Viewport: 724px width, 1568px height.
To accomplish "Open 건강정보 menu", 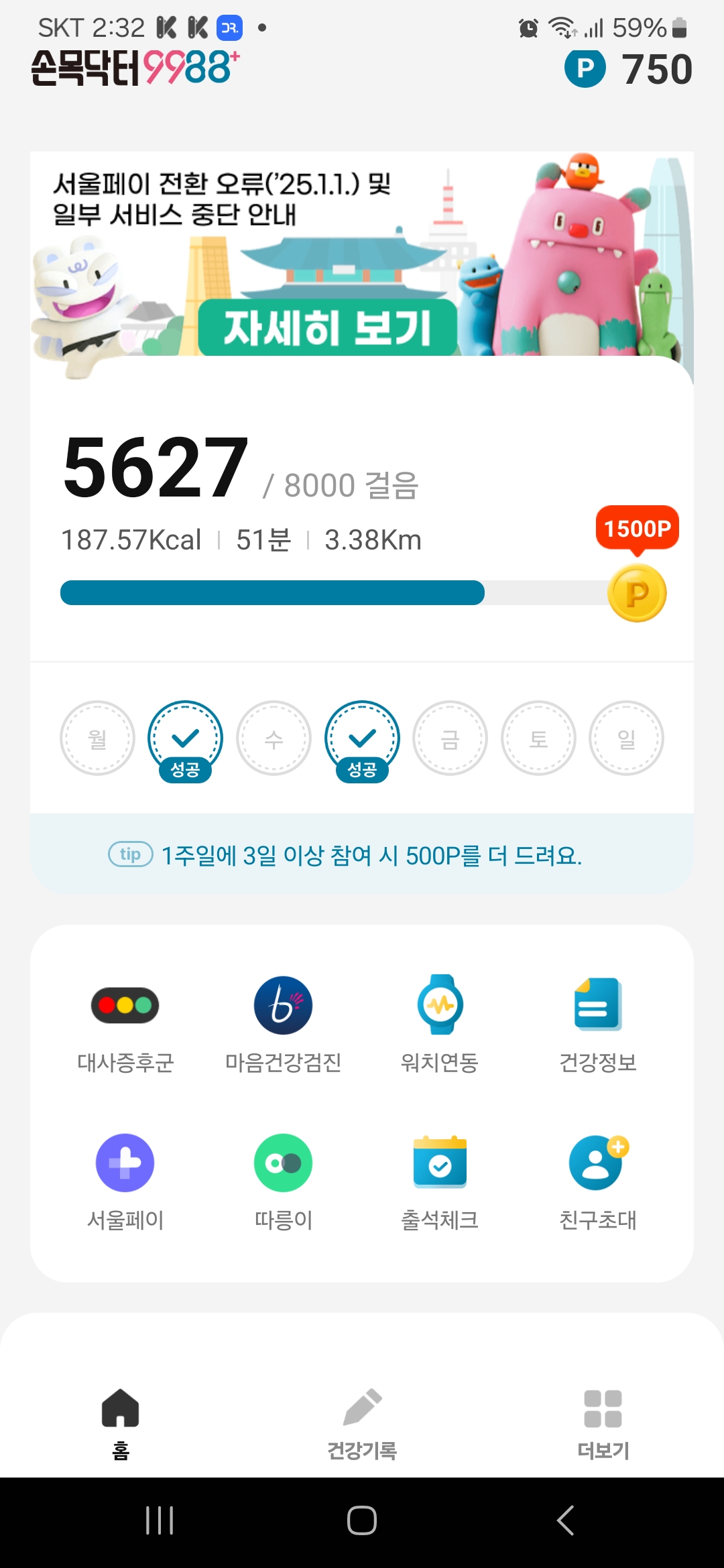I will (x=597, y=1024).
